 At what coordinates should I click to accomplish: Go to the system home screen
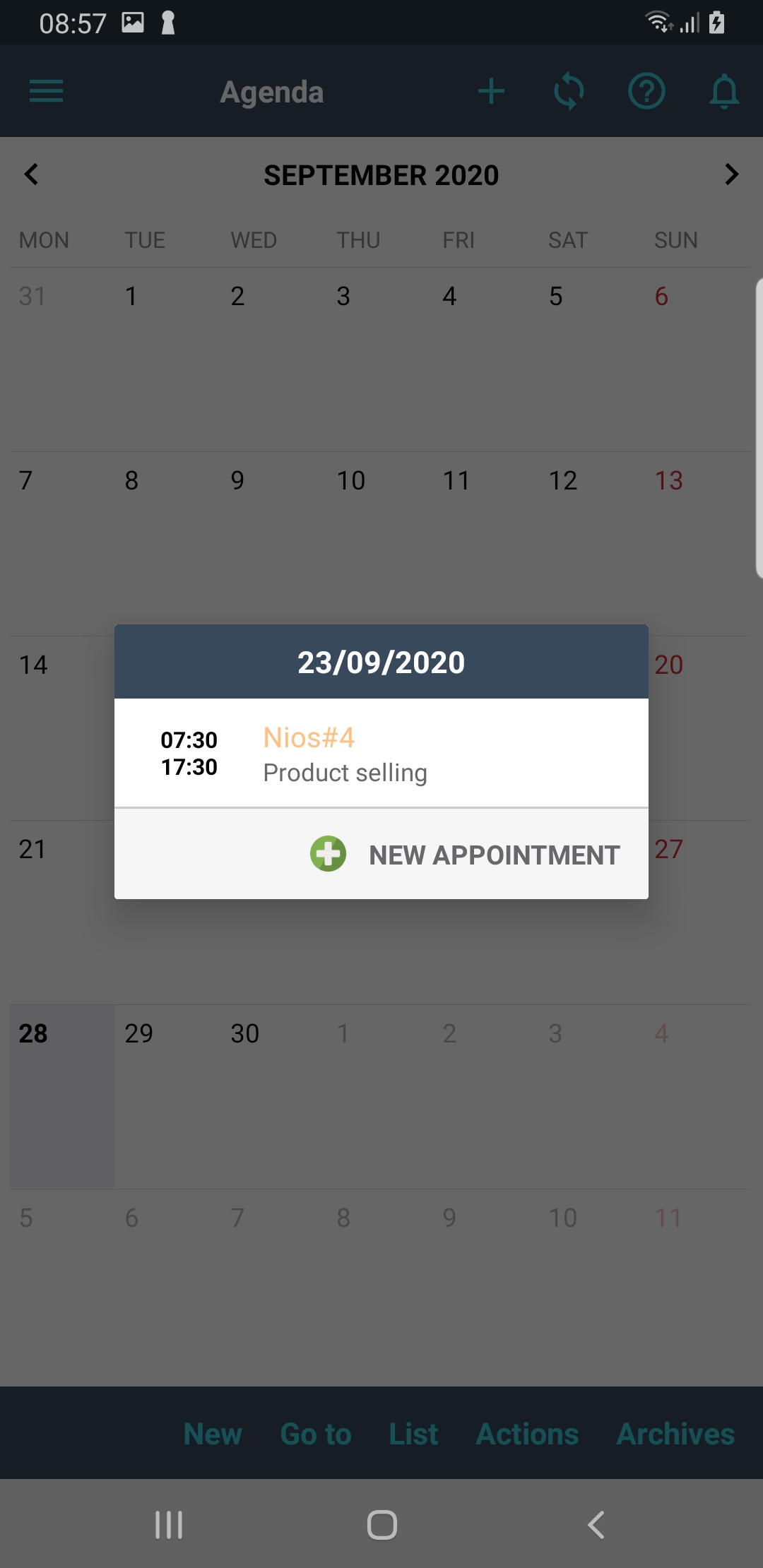(x=381, y=1525)
